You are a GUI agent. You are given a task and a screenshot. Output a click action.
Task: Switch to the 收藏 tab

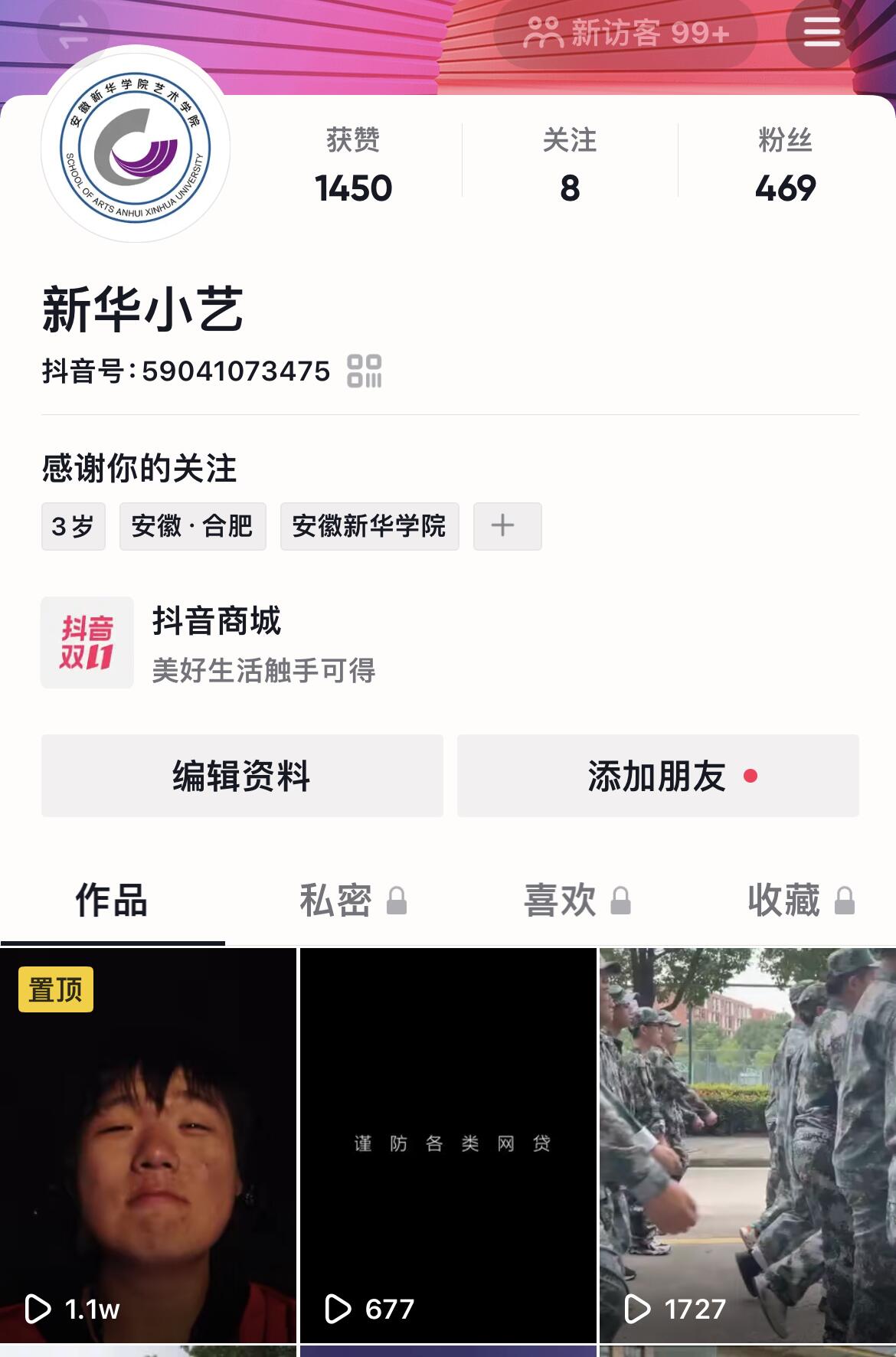pos(799,901)
